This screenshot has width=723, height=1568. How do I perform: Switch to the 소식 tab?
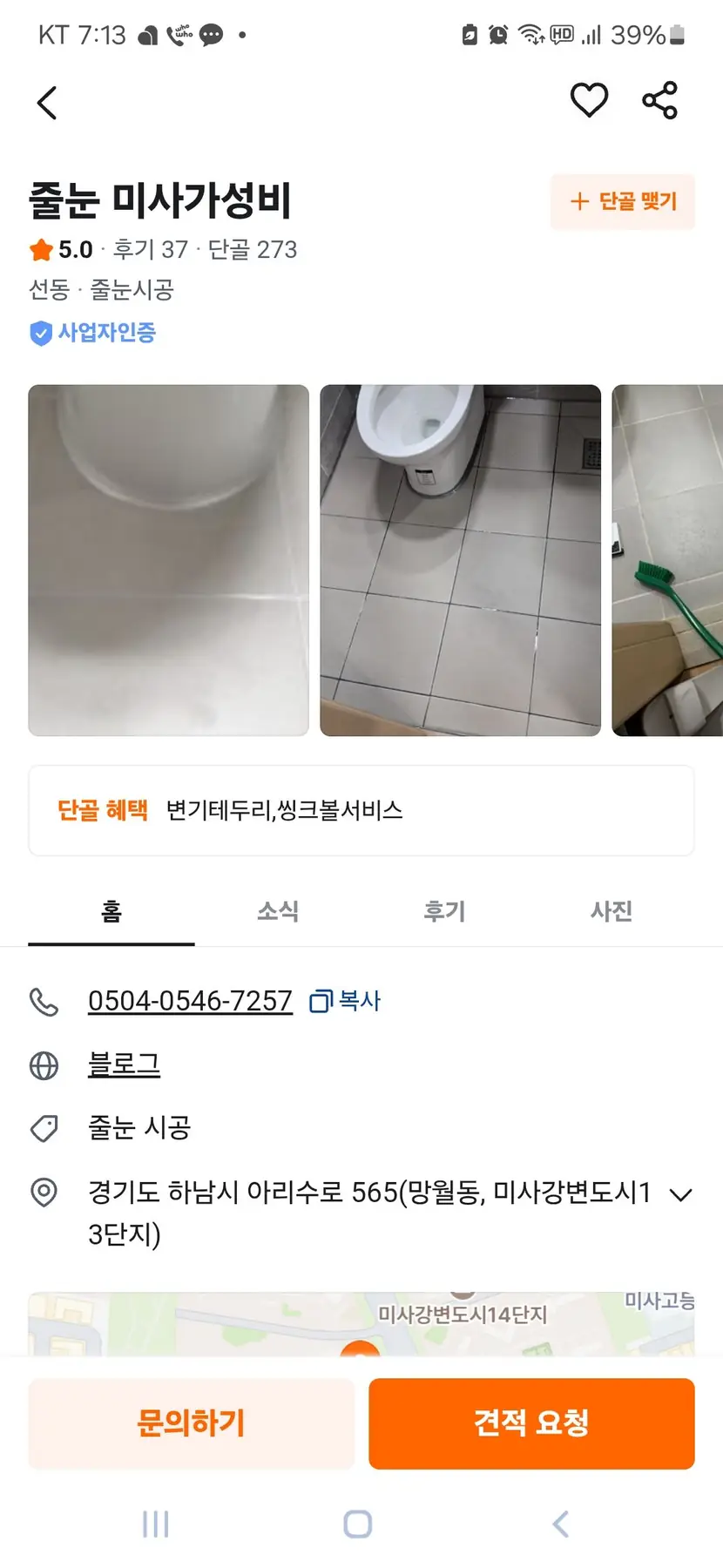[x=278, y=911]
